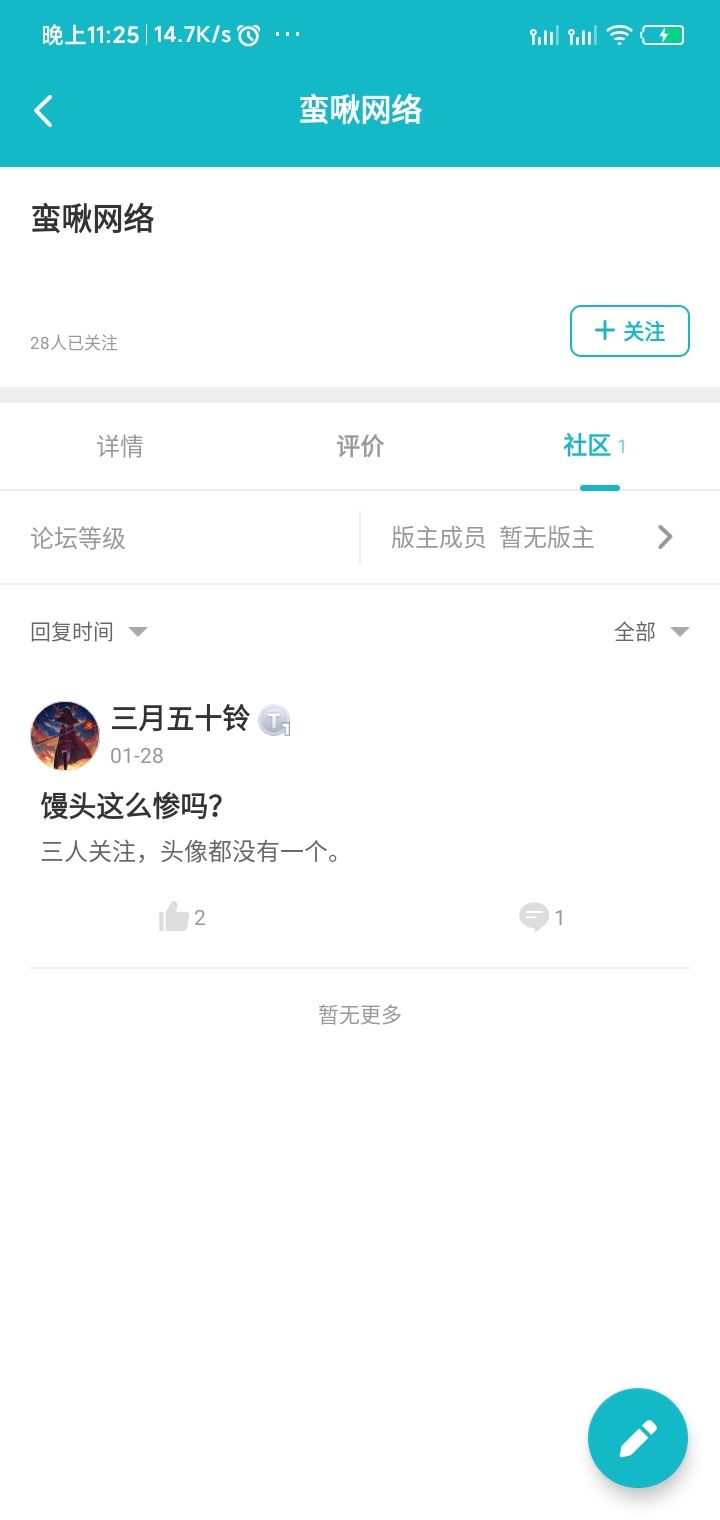Viewport: 720px width, 1520px height.
Task: Switch to the 详情 tab
Action: click(x=120, y=446)
